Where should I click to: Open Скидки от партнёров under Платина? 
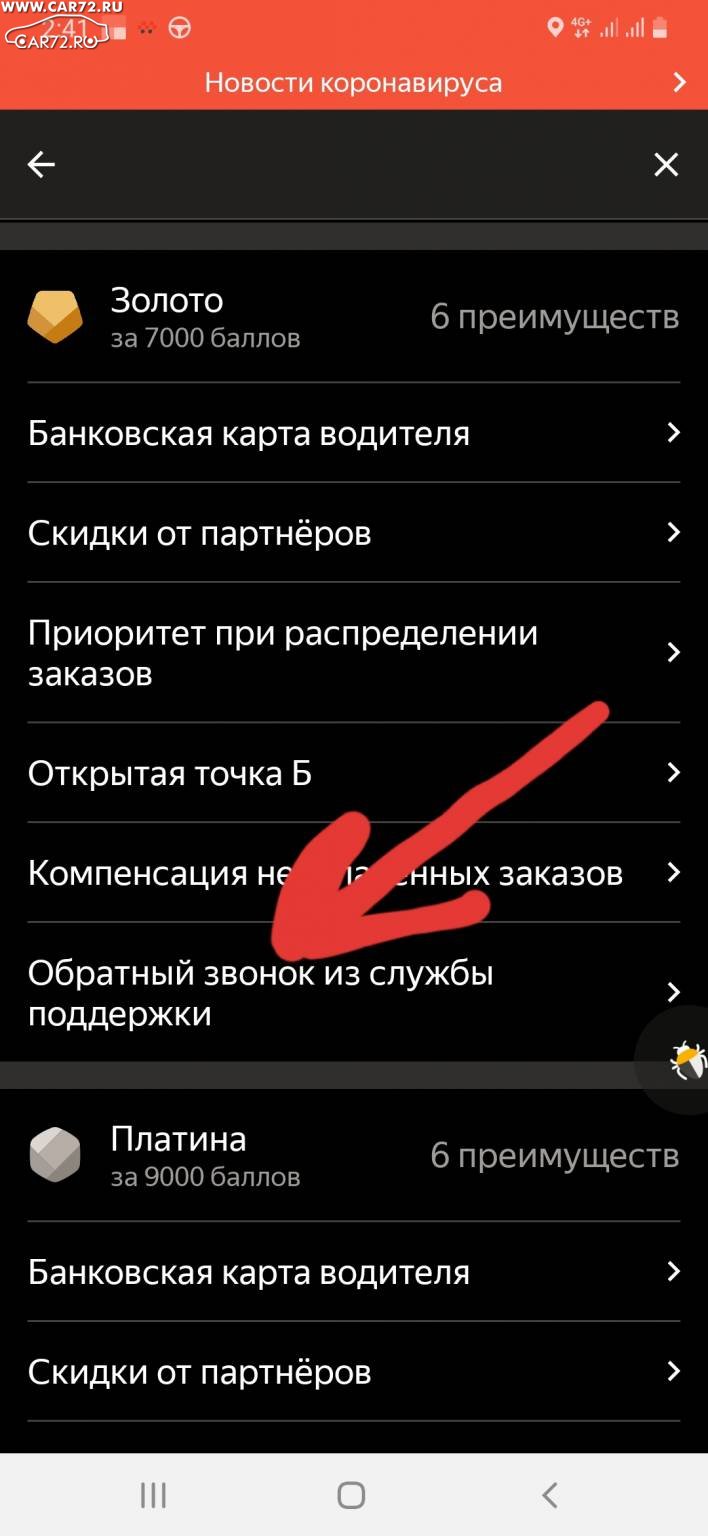[354, 1372]
